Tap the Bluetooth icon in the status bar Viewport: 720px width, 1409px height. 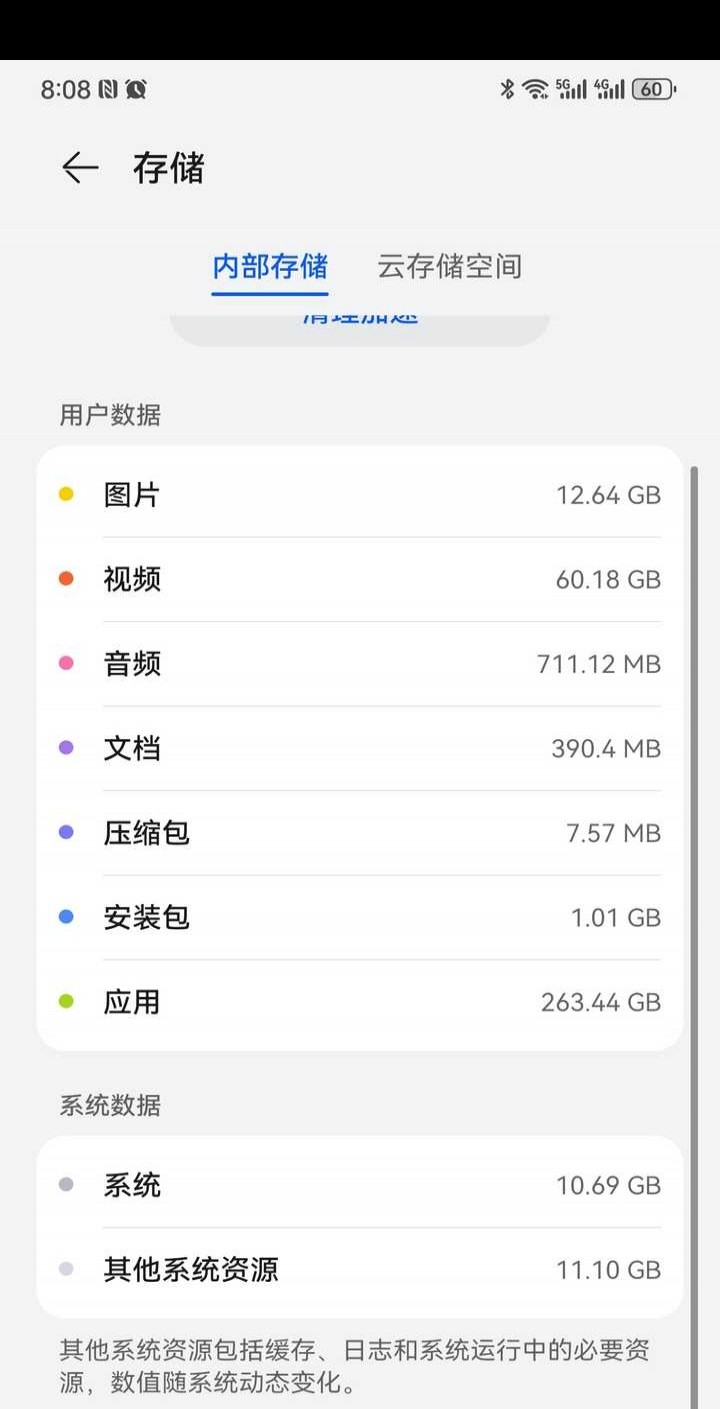pos(509,89)
